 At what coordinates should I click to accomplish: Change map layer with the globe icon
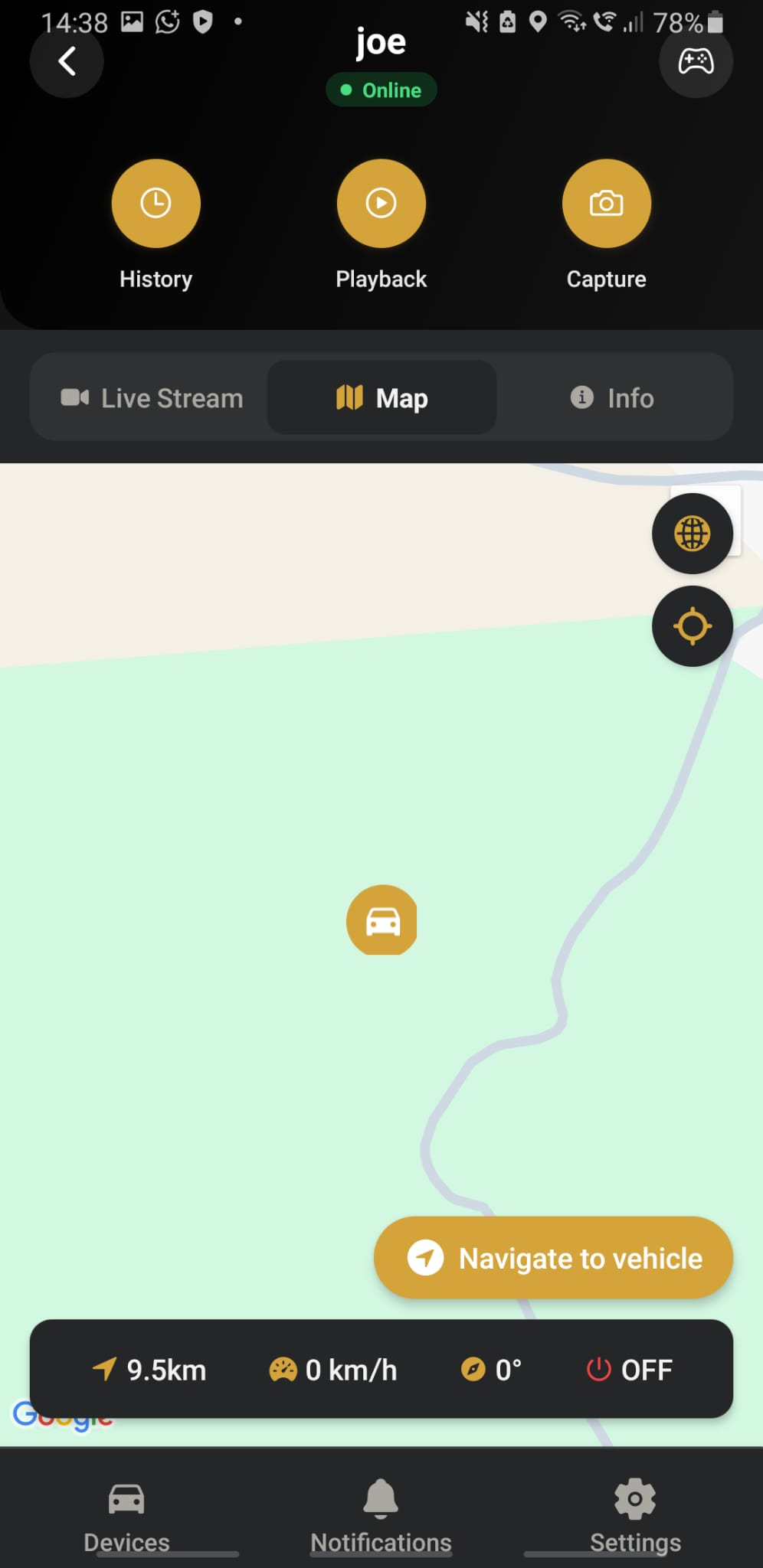pyautogui.click(x=692, y=533)
